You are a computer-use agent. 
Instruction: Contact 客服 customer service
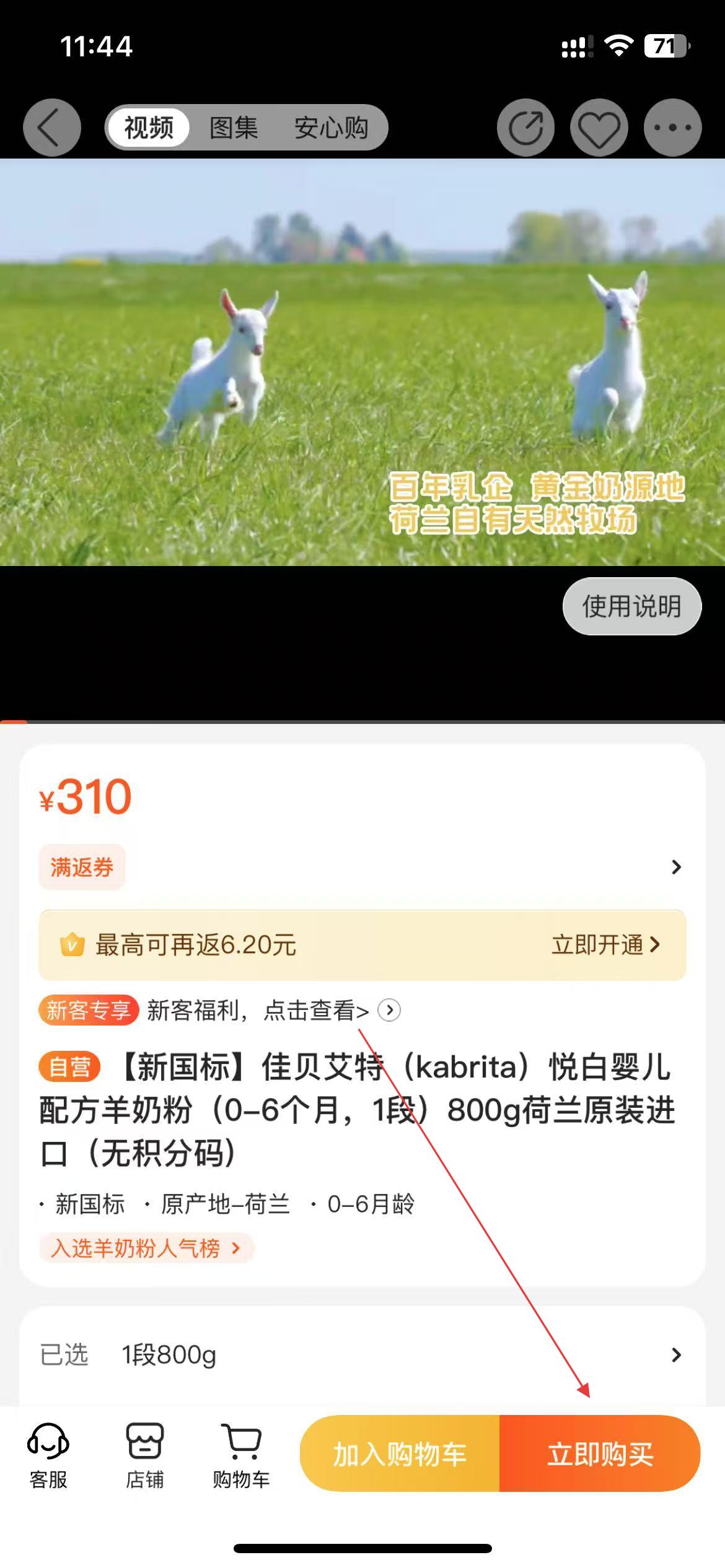(x=48, y=1455)
